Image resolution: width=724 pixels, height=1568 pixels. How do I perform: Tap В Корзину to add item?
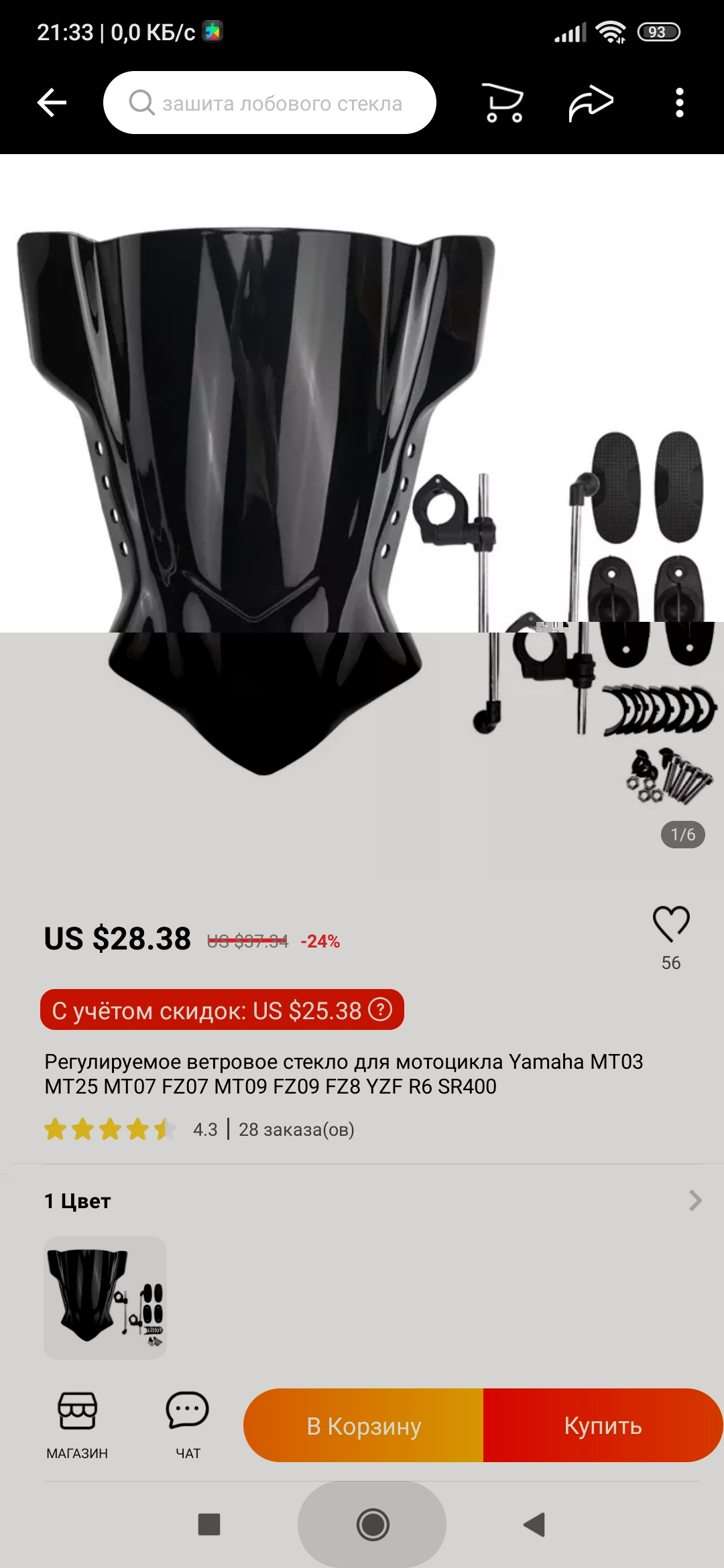[x=363, y=1425]
